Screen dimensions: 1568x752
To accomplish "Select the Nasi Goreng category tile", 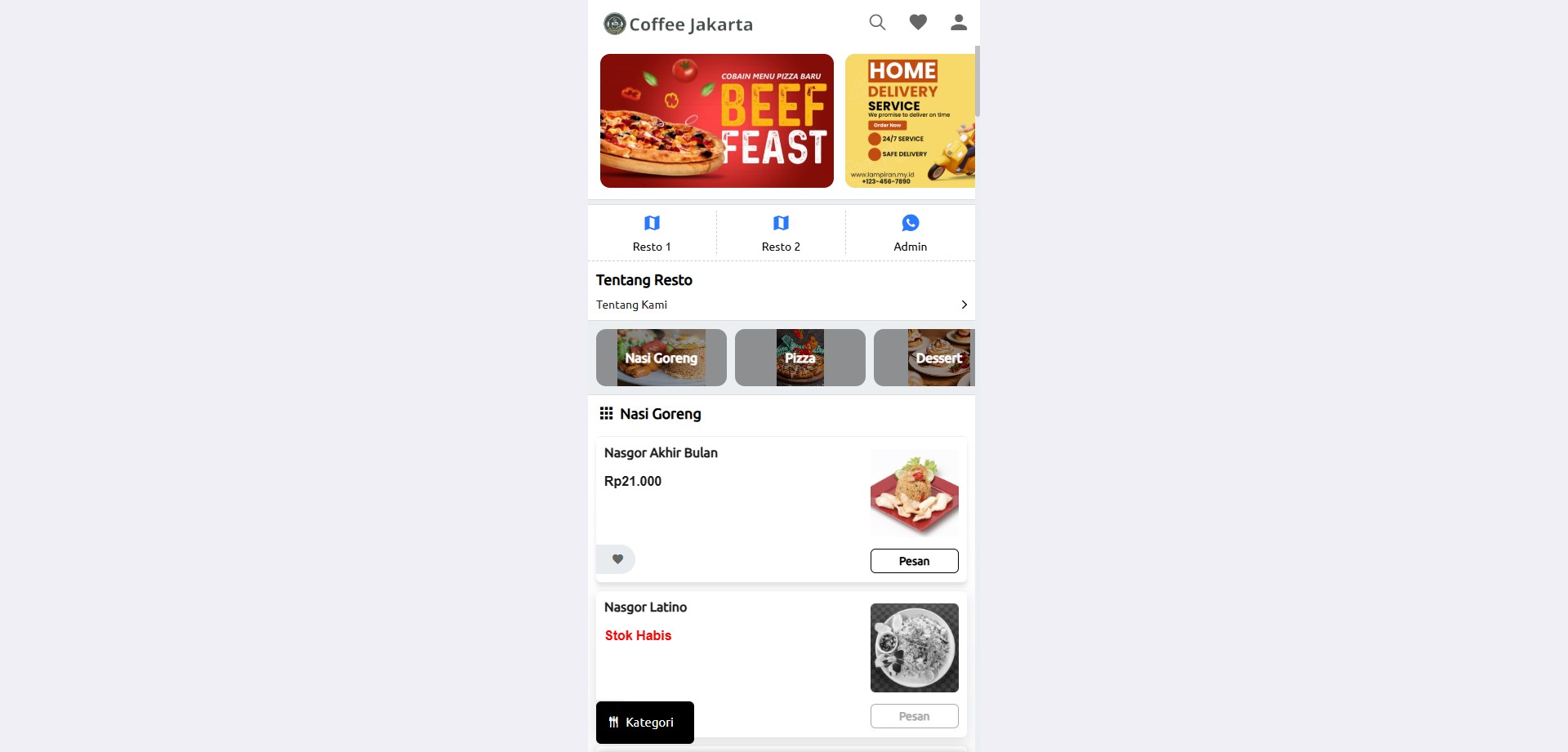I will pos(661,358).
